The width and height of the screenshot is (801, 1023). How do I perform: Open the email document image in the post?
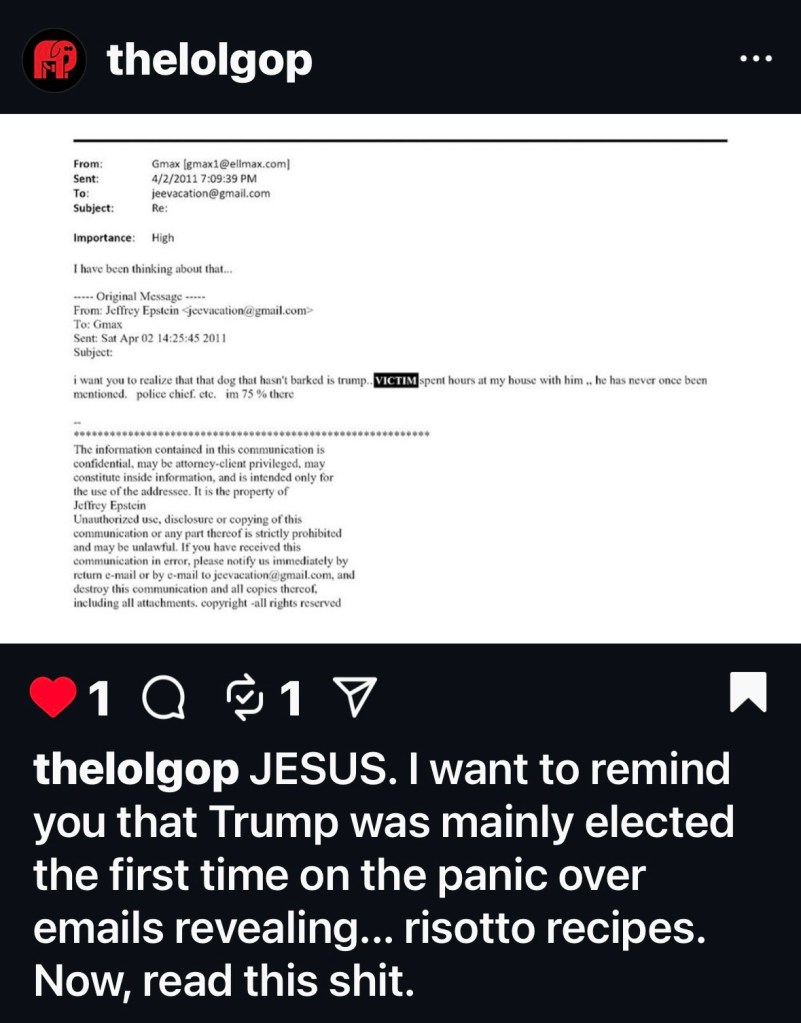pos(400,378)
